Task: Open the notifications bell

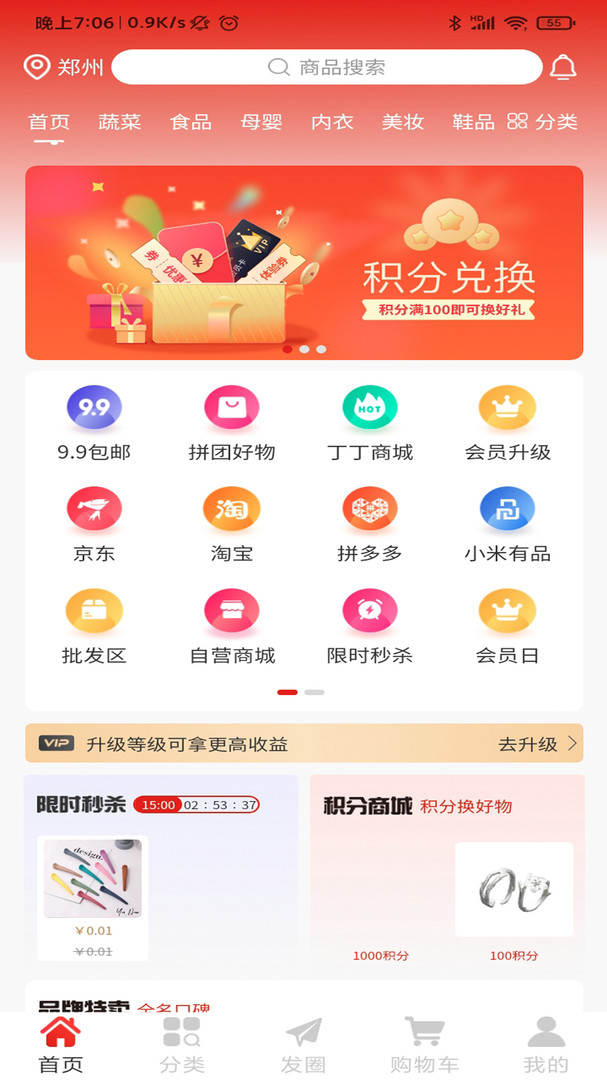Action: coord(563,67)
